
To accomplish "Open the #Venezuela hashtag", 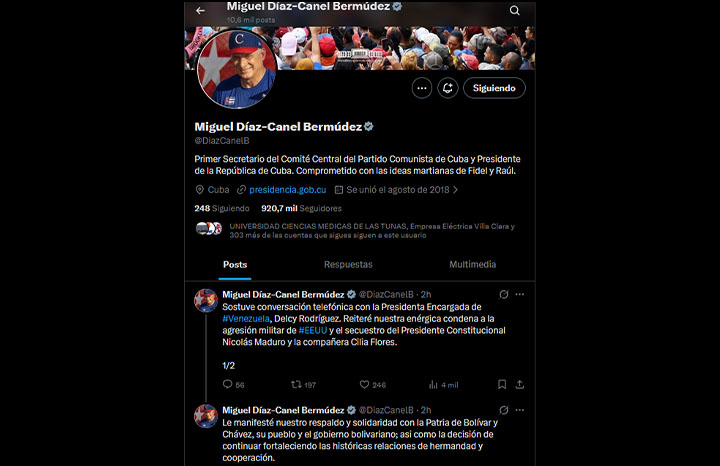I will (245, 318).
